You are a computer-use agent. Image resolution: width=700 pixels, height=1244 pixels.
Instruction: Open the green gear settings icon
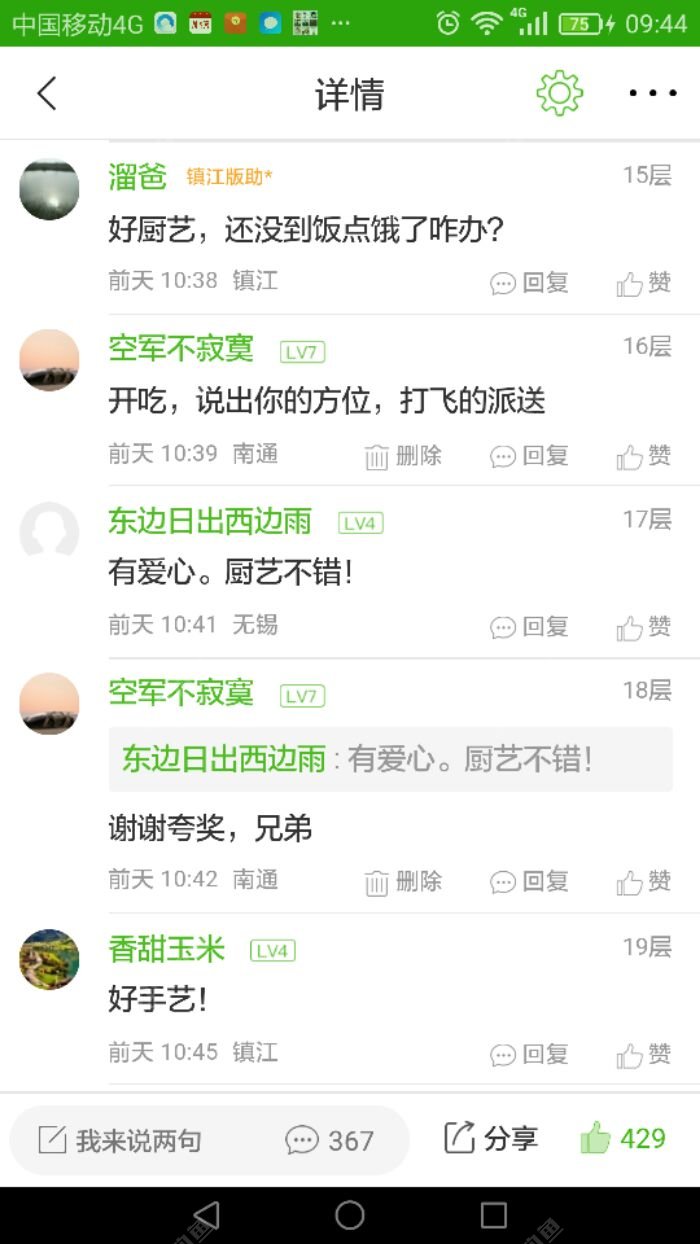[559, 94]
